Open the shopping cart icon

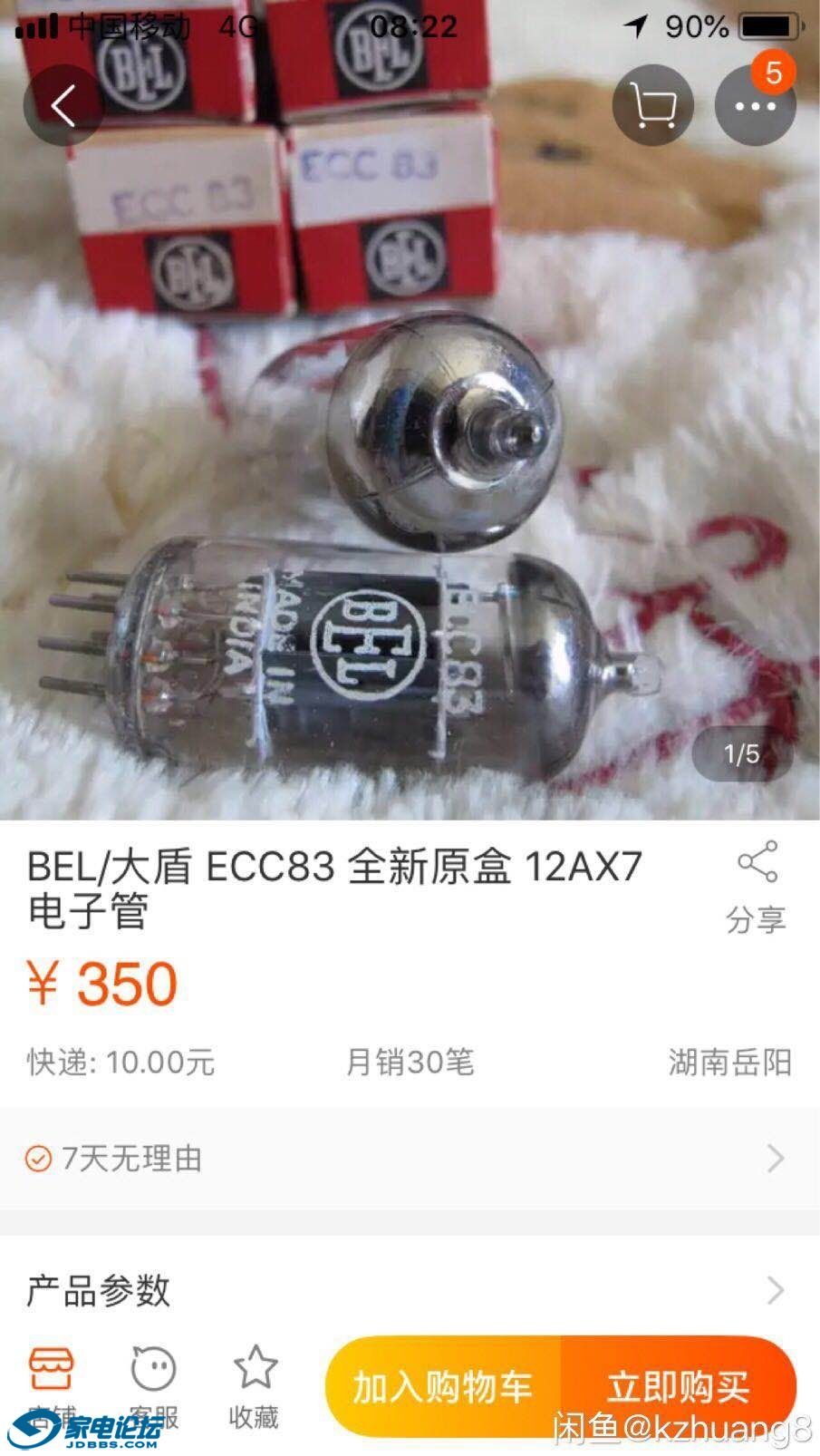(x=652, y=106)
